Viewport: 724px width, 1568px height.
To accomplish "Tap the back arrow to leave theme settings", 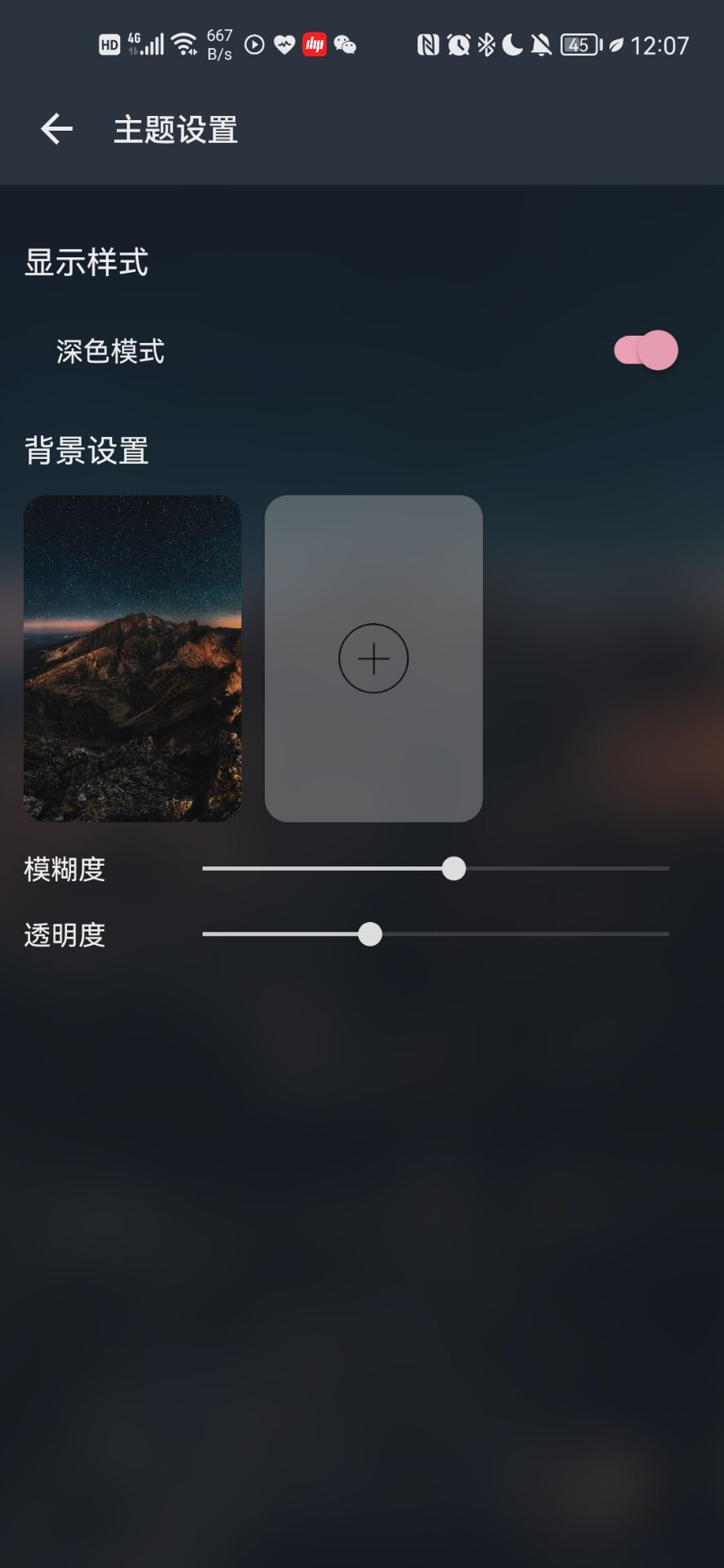I will [x=54, y=128].
